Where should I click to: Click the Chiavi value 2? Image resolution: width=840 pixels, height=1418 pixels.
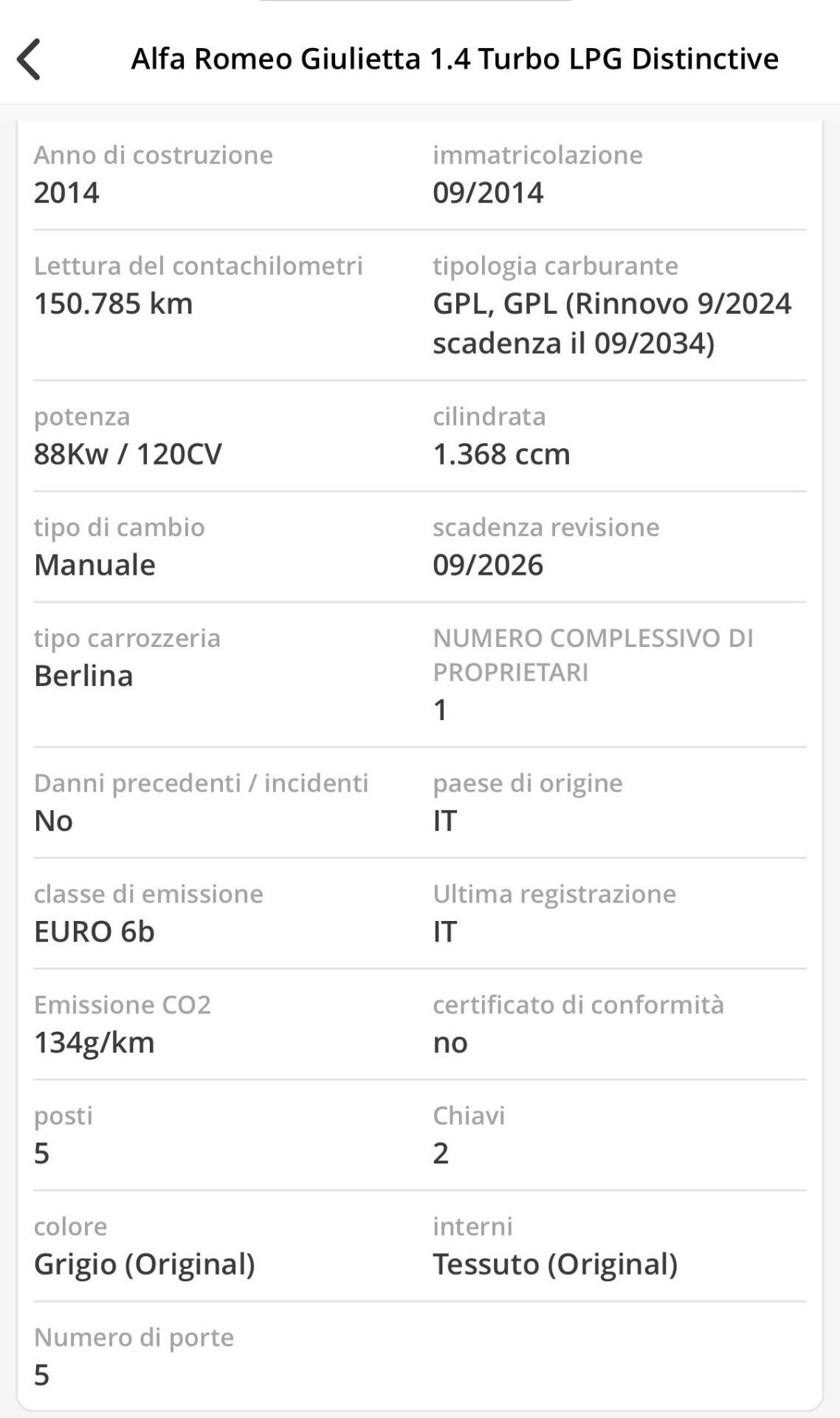point(441,1154)
